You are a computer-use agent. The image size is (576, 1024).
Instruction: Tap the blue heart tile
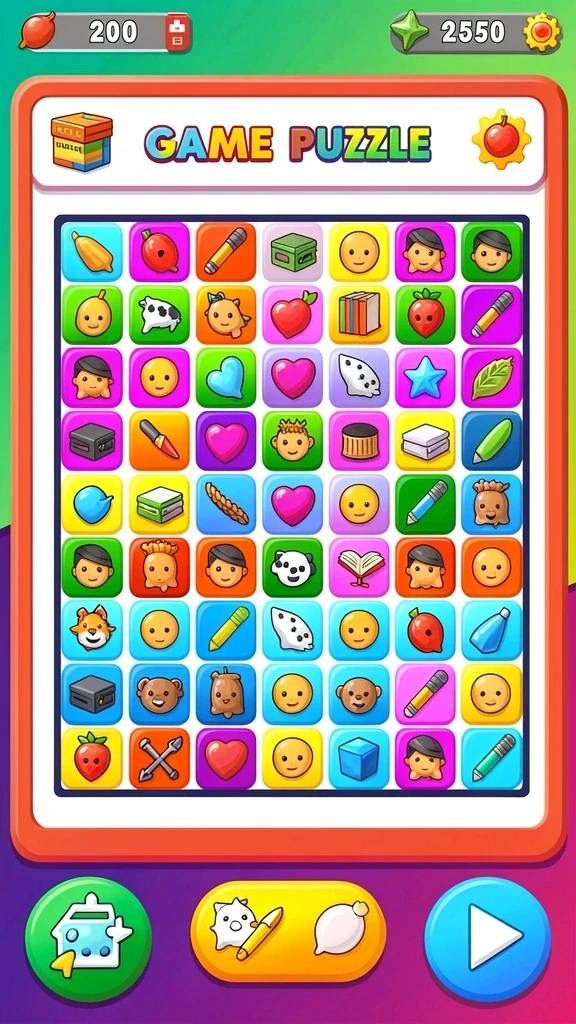tap(226, 377)
